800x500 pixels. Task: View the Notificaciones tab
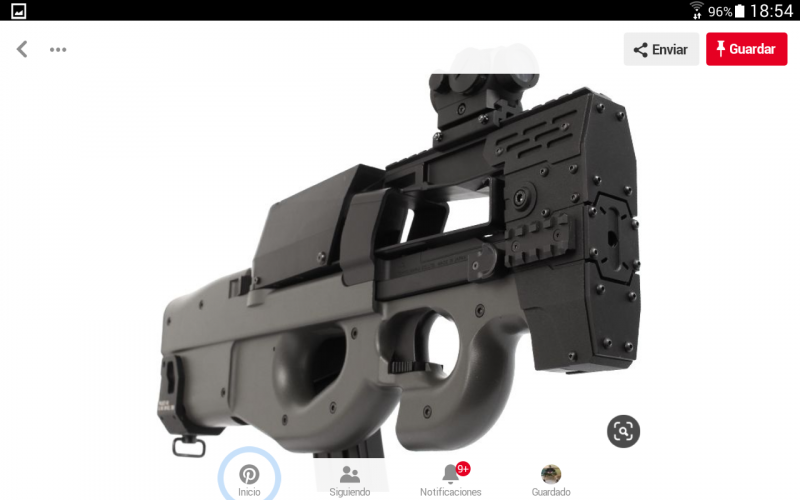coord(451,479)
